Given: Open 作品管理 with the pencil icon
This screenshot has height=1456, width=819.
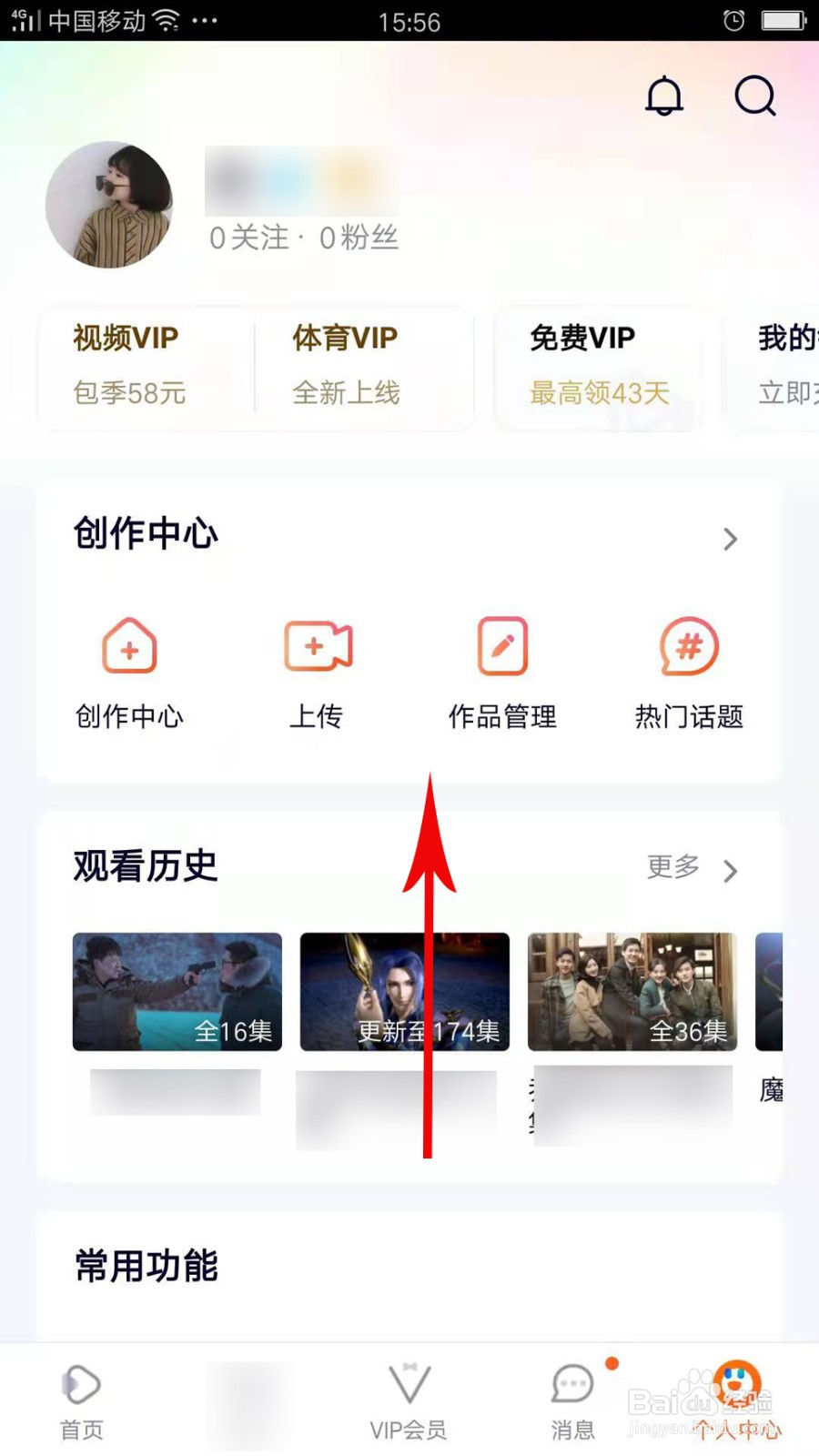Looking at the screenshot, I should tap(503, 643).
